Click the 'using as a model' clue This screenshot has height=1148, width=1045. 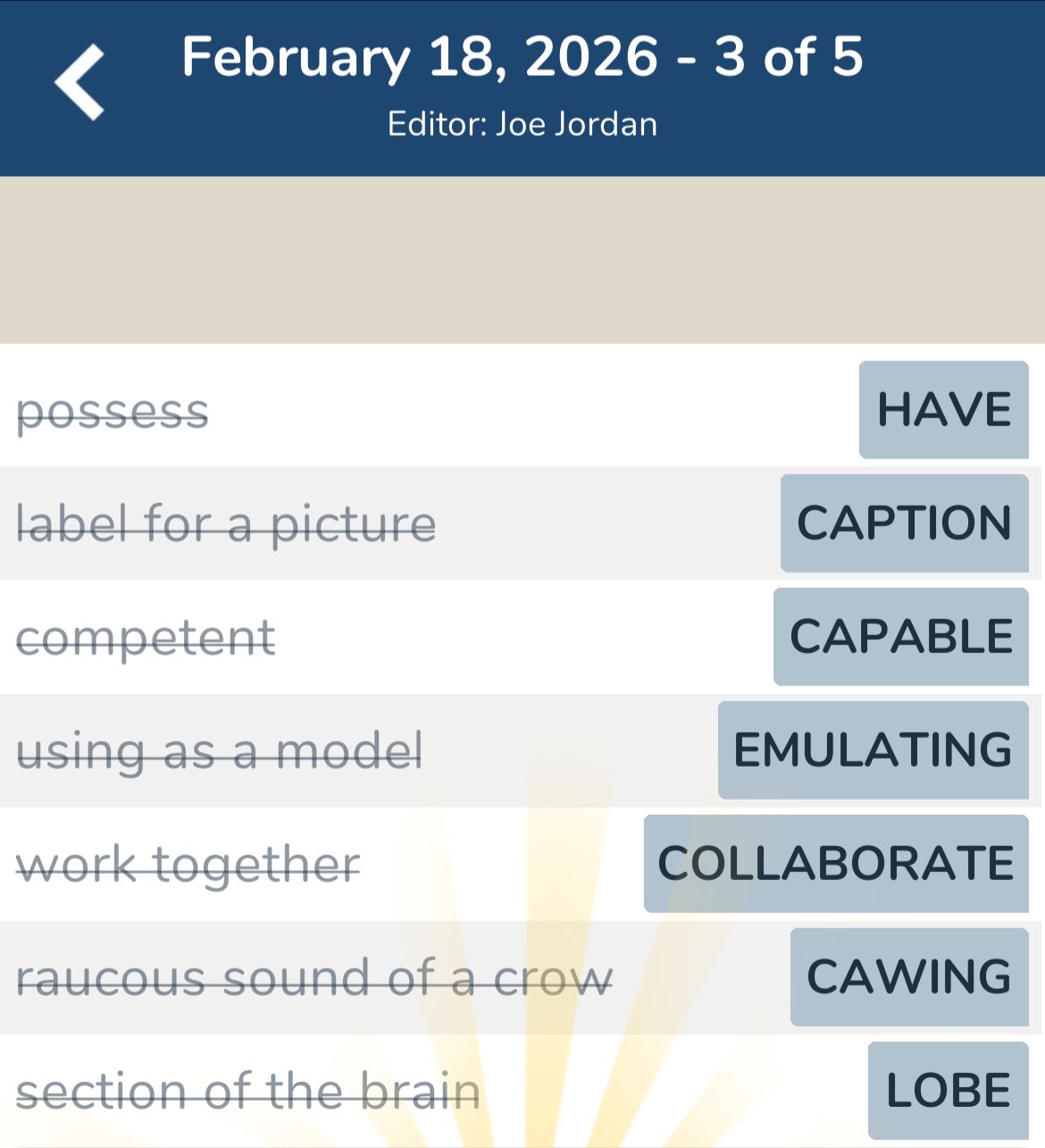coord(221,750)
